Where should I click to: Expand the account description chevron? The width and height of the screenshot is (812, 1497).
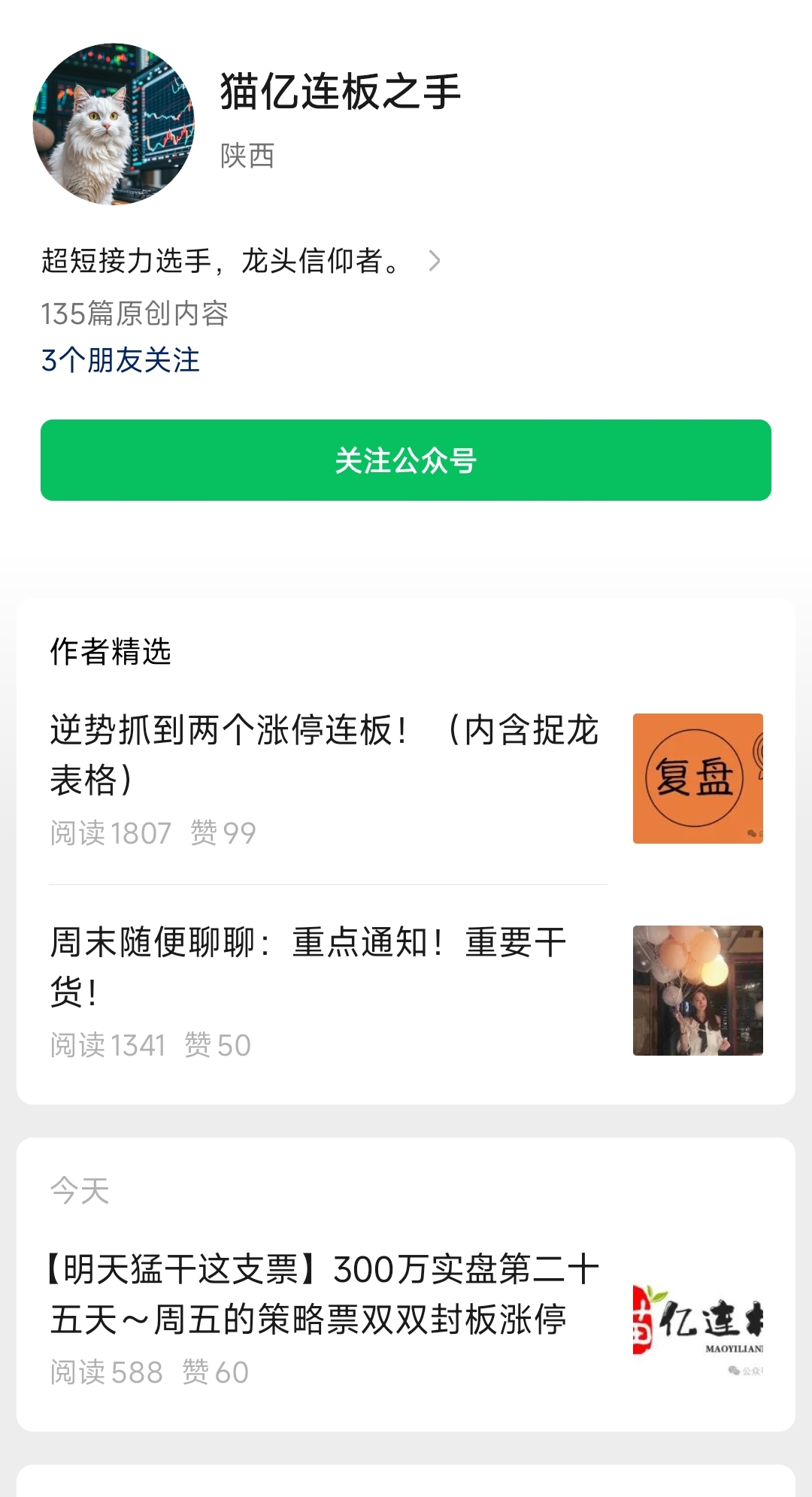pyautogui.click(x=434, y=261)
